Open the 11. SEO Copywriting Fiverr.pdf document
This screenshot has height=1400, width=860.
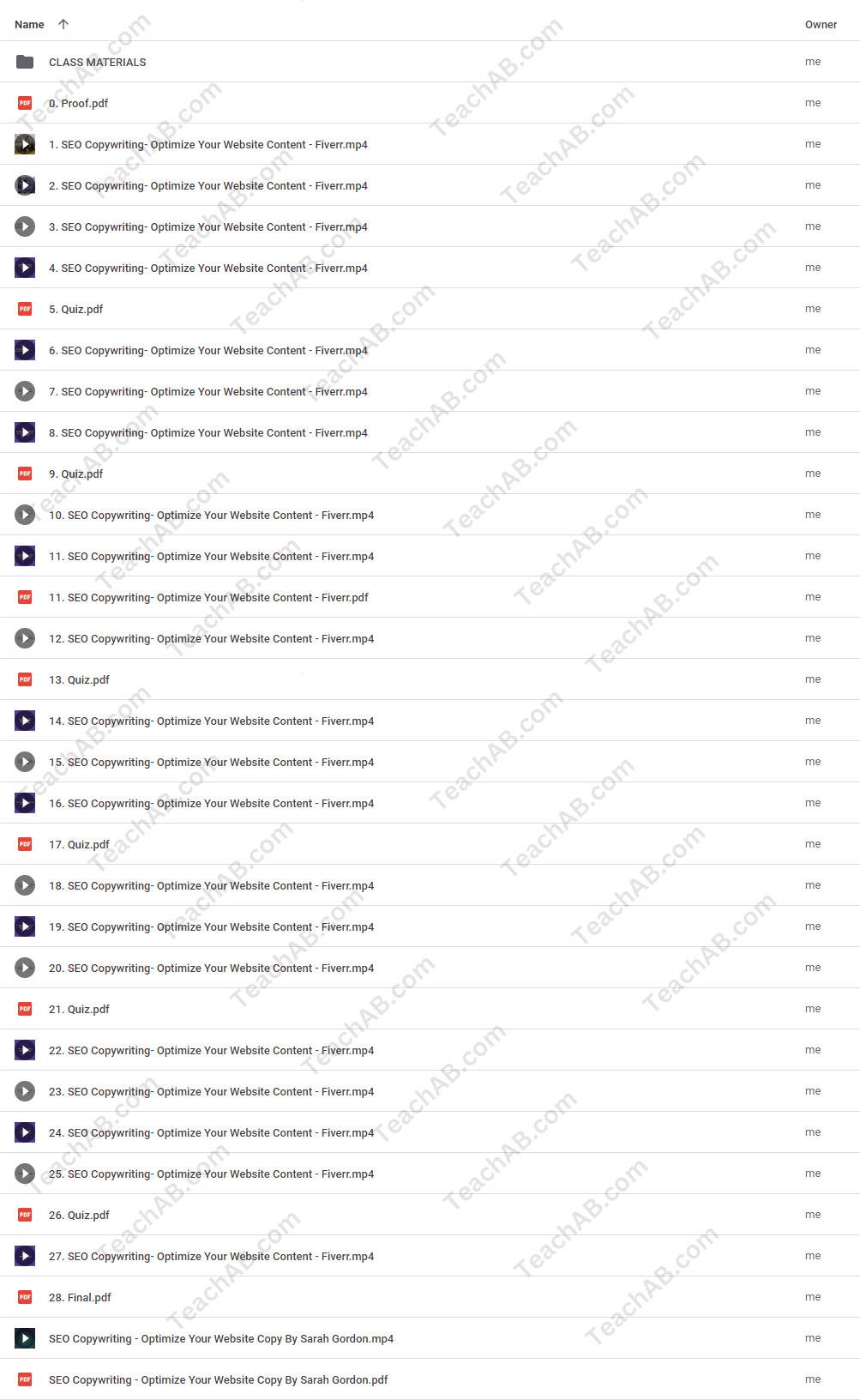208,598
